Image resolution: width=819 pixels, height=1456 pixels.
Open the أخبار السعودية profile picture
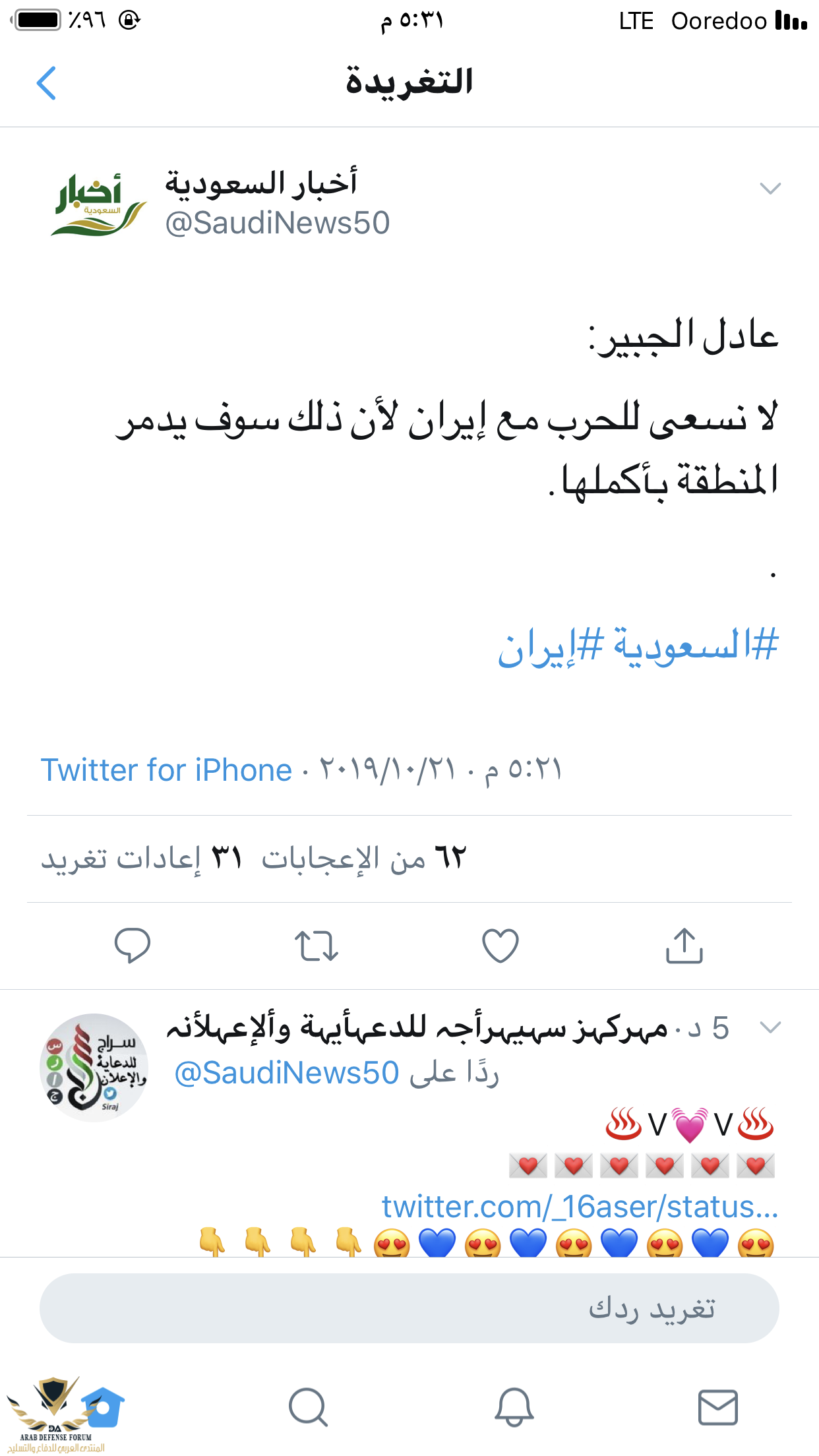tap(99, 204)
